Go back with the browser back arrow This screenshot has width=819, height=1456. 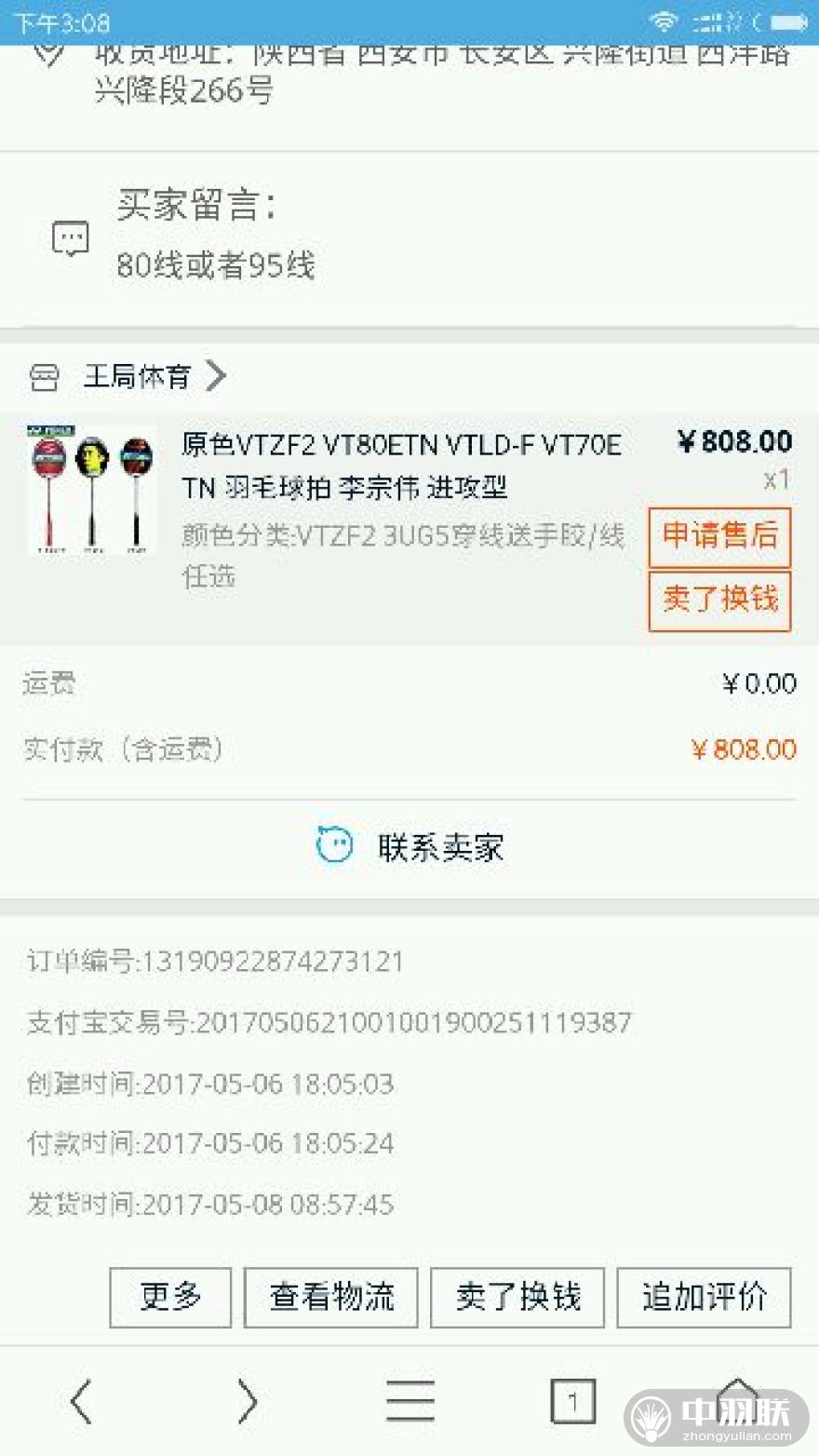(x=82, y=1401)
